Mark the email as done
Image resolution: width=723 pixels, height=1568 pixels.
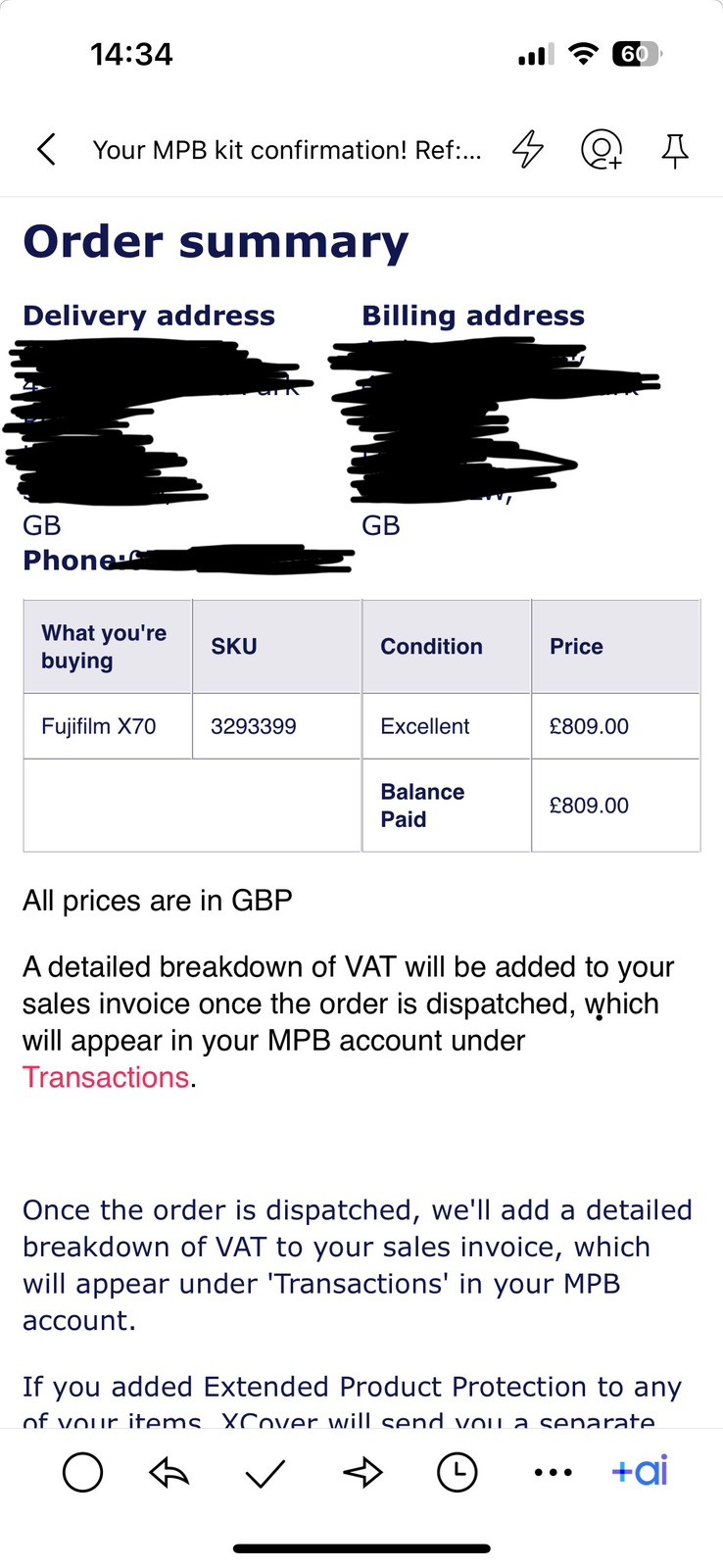[265, 1472]
